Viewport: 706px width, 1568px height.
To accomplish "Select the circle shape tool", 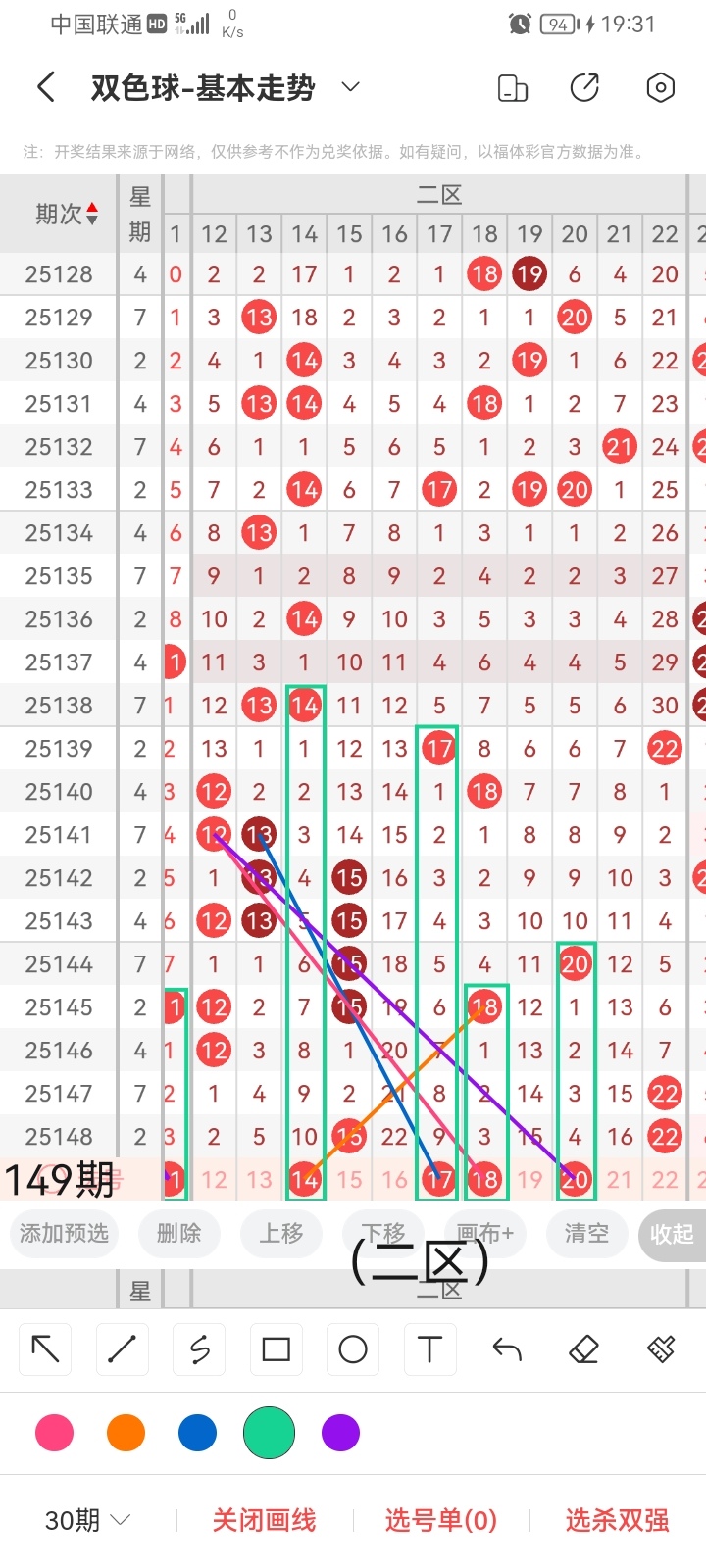I will coord(352,1349).
